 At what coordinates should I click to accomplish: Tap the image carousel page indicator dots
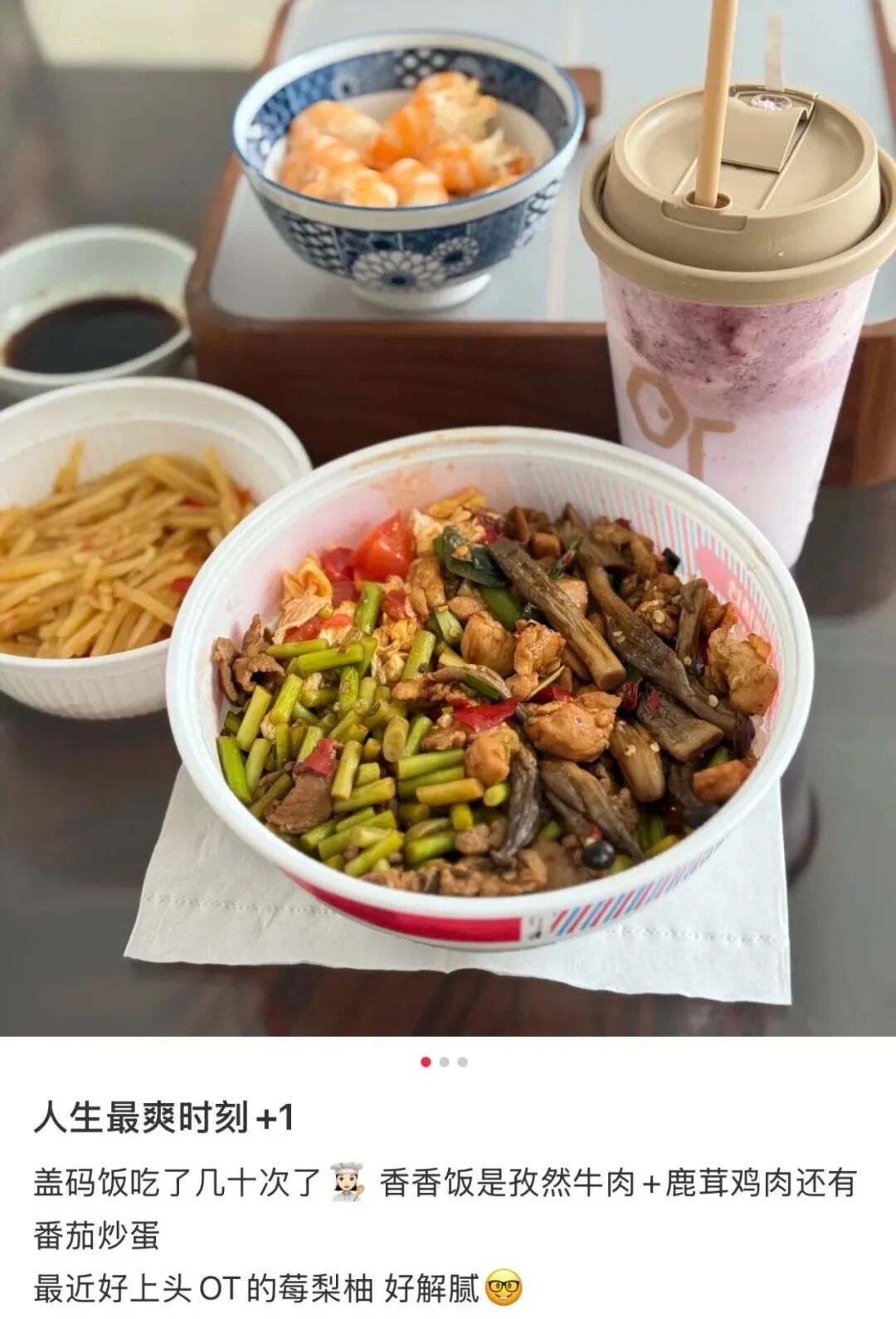[444, 1062]
